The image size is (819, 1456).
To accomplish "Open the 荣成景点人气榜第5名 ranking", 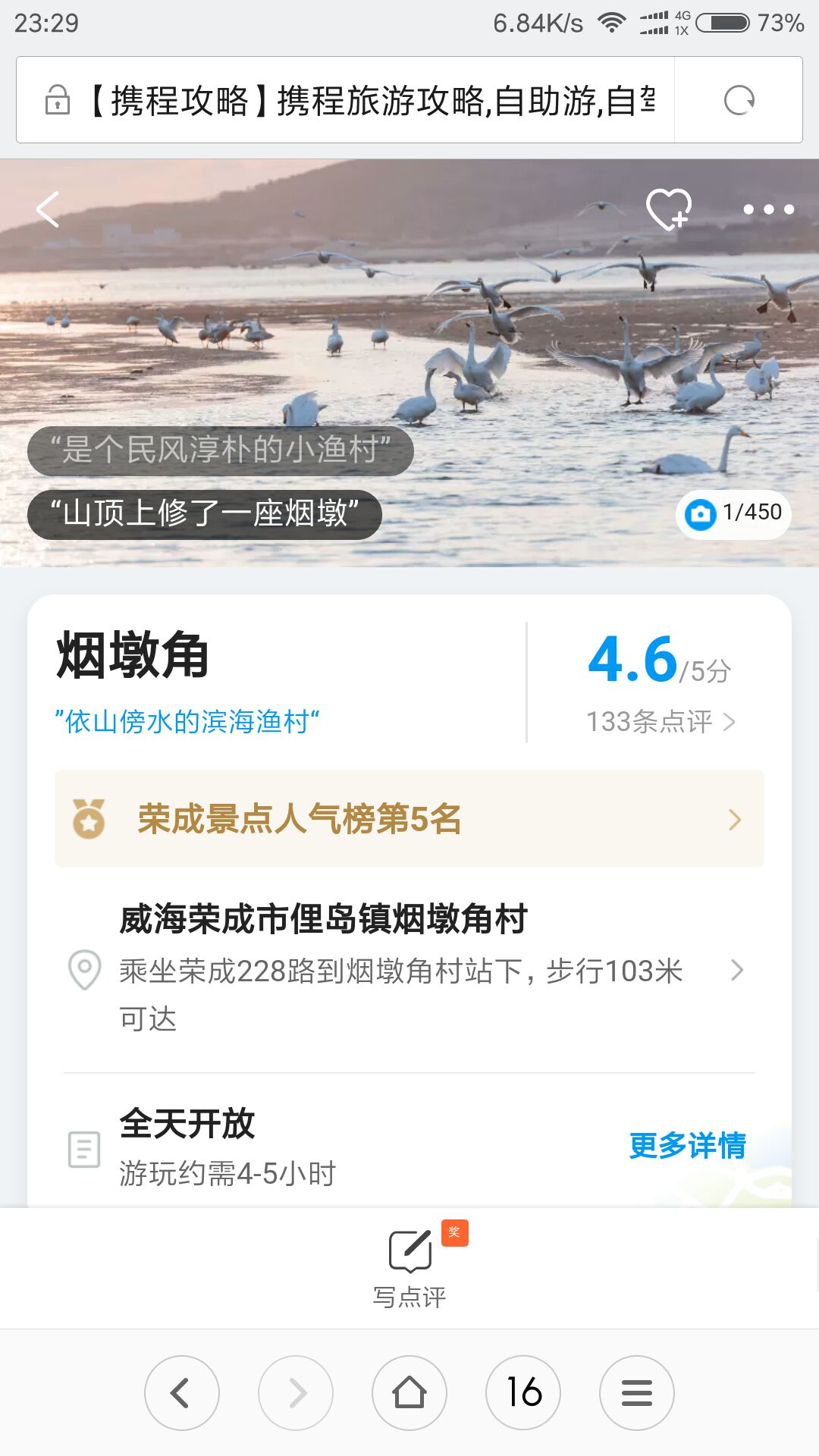I will tap(409, 819).
